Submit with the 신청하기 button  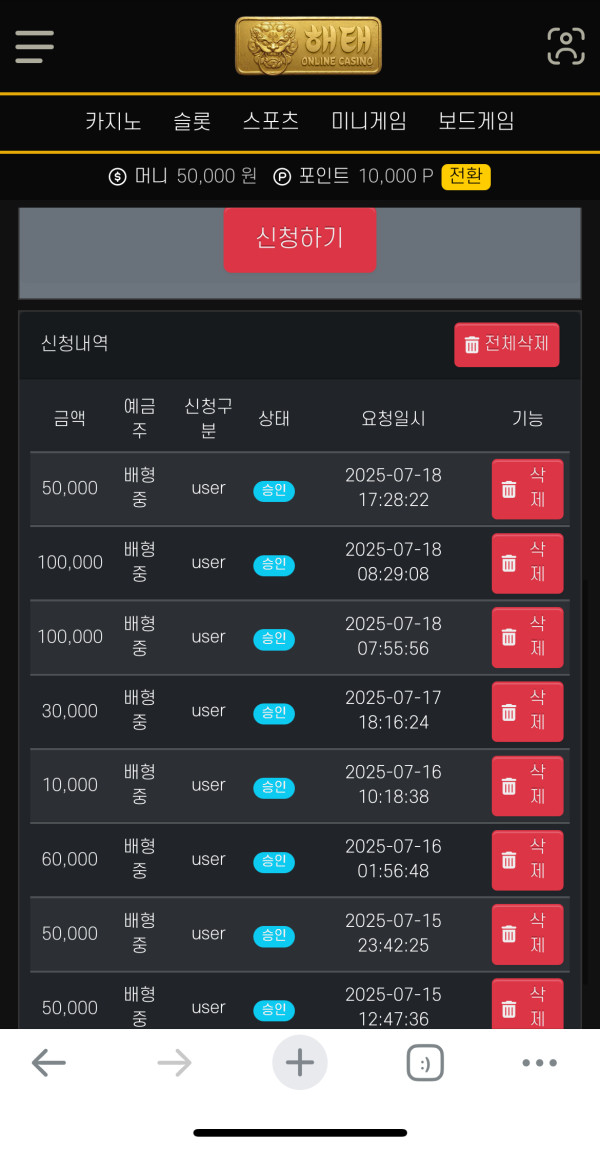[300, 239]
